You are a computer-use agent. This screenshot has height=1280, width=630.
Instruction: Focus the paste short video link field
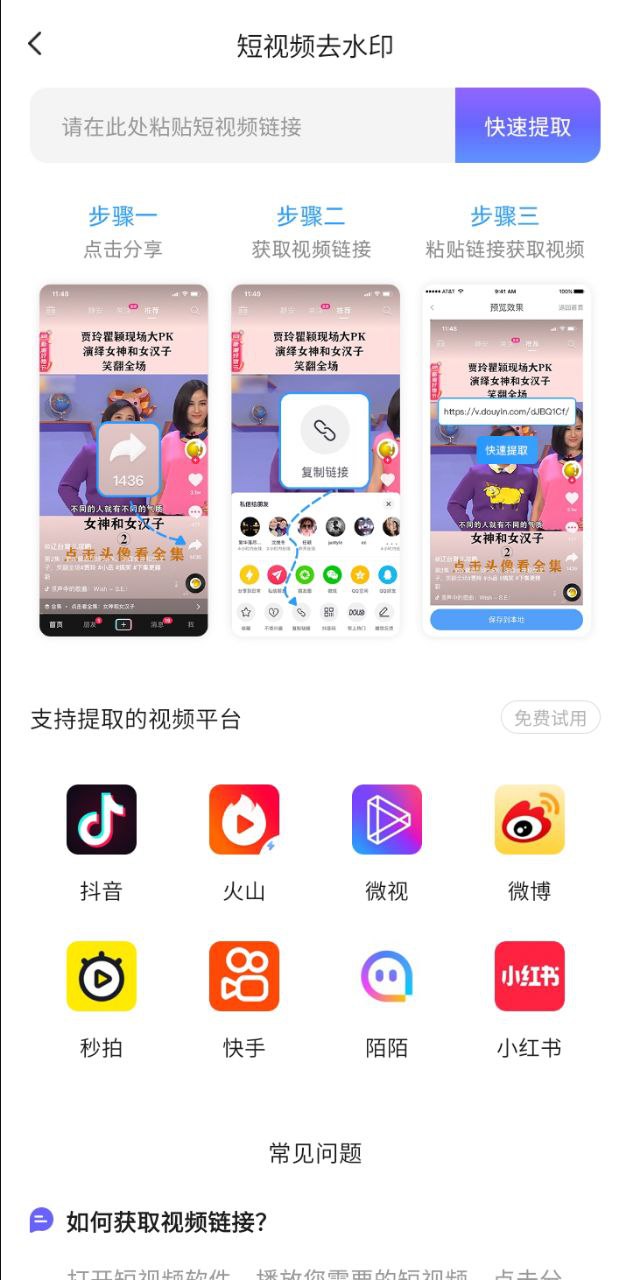tap(242, 126)
